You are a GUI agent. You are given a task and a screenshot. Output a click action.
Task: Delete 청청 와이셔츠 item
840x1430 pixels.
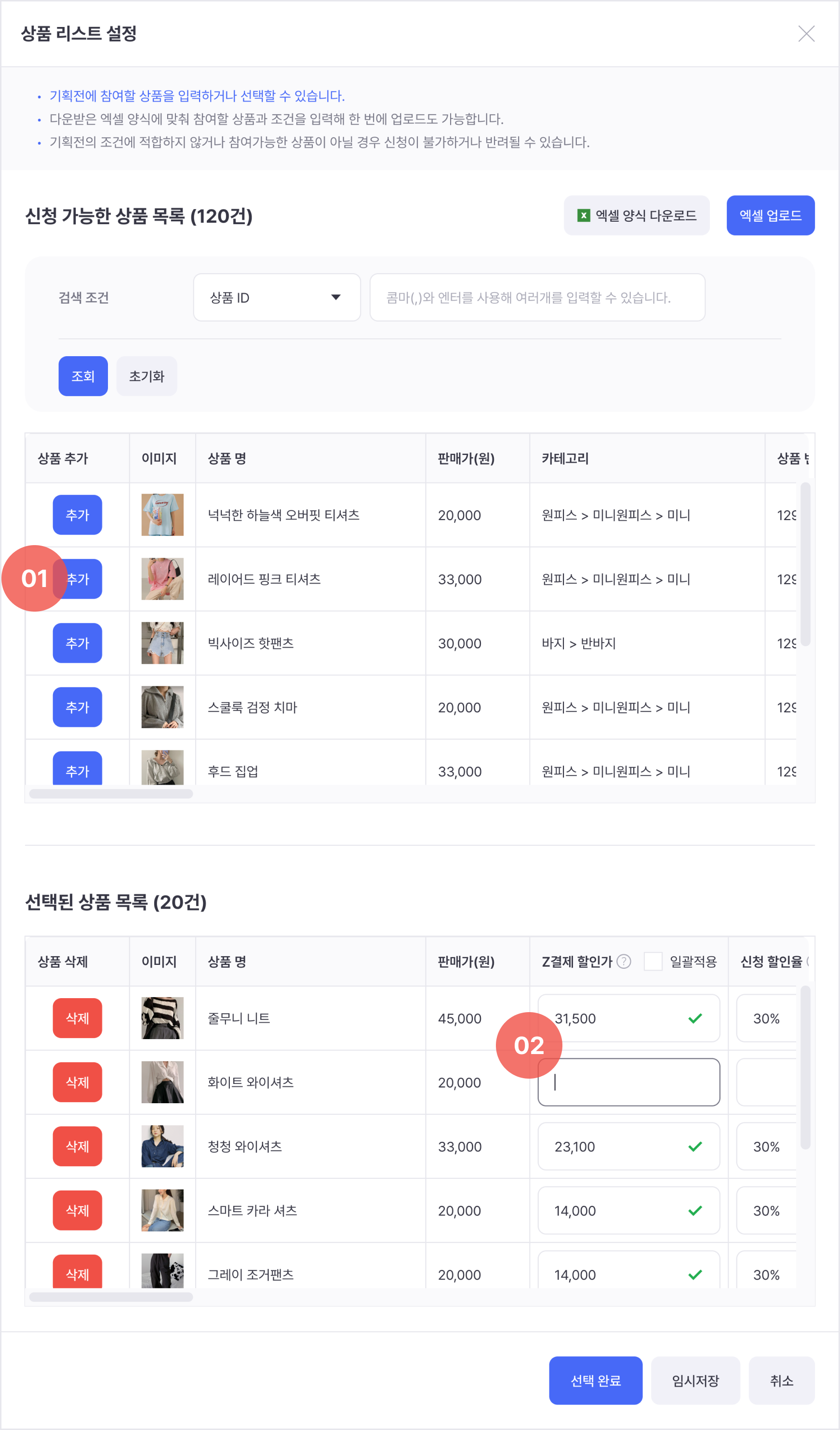pos(77,1146)
